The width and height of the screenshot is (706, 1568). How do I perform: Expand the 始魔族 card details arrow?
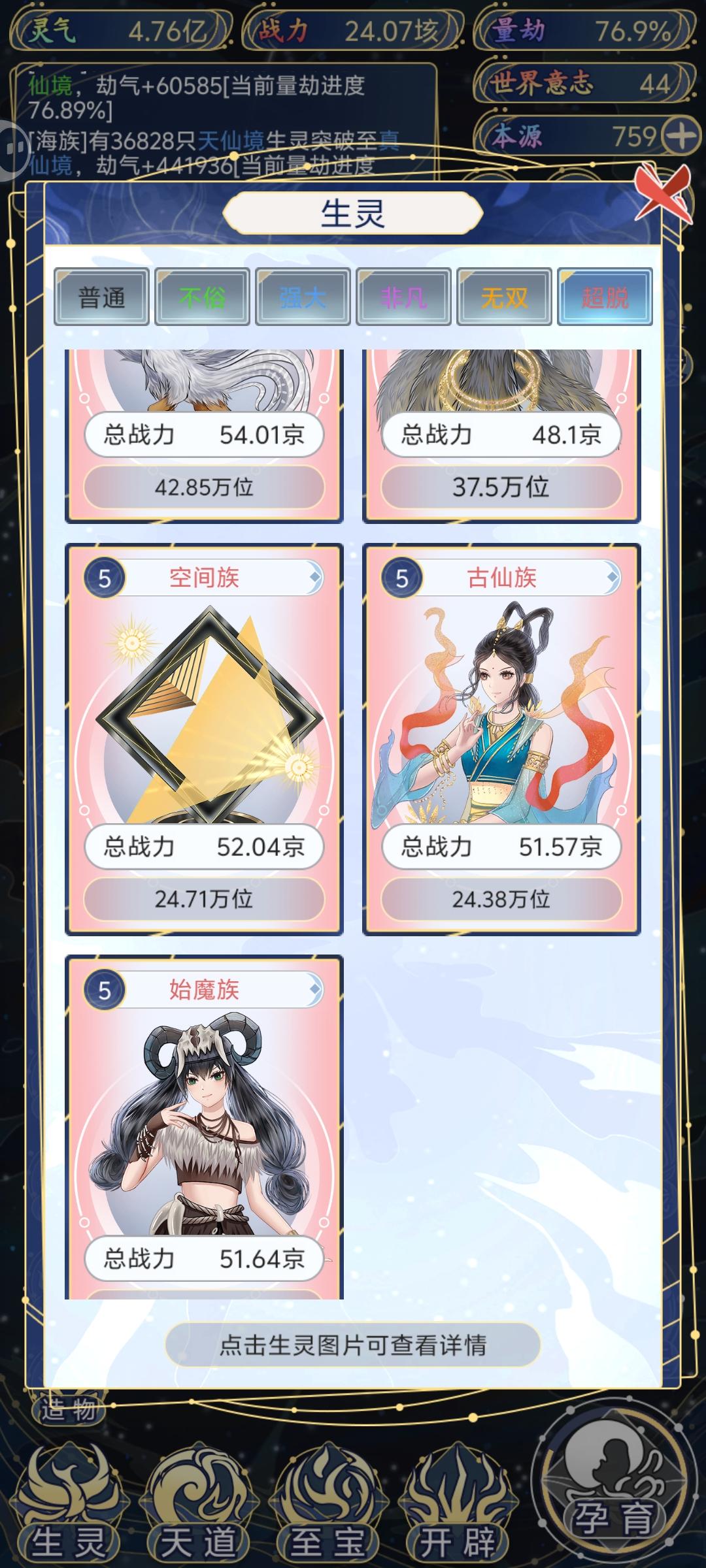coord(318,989)
